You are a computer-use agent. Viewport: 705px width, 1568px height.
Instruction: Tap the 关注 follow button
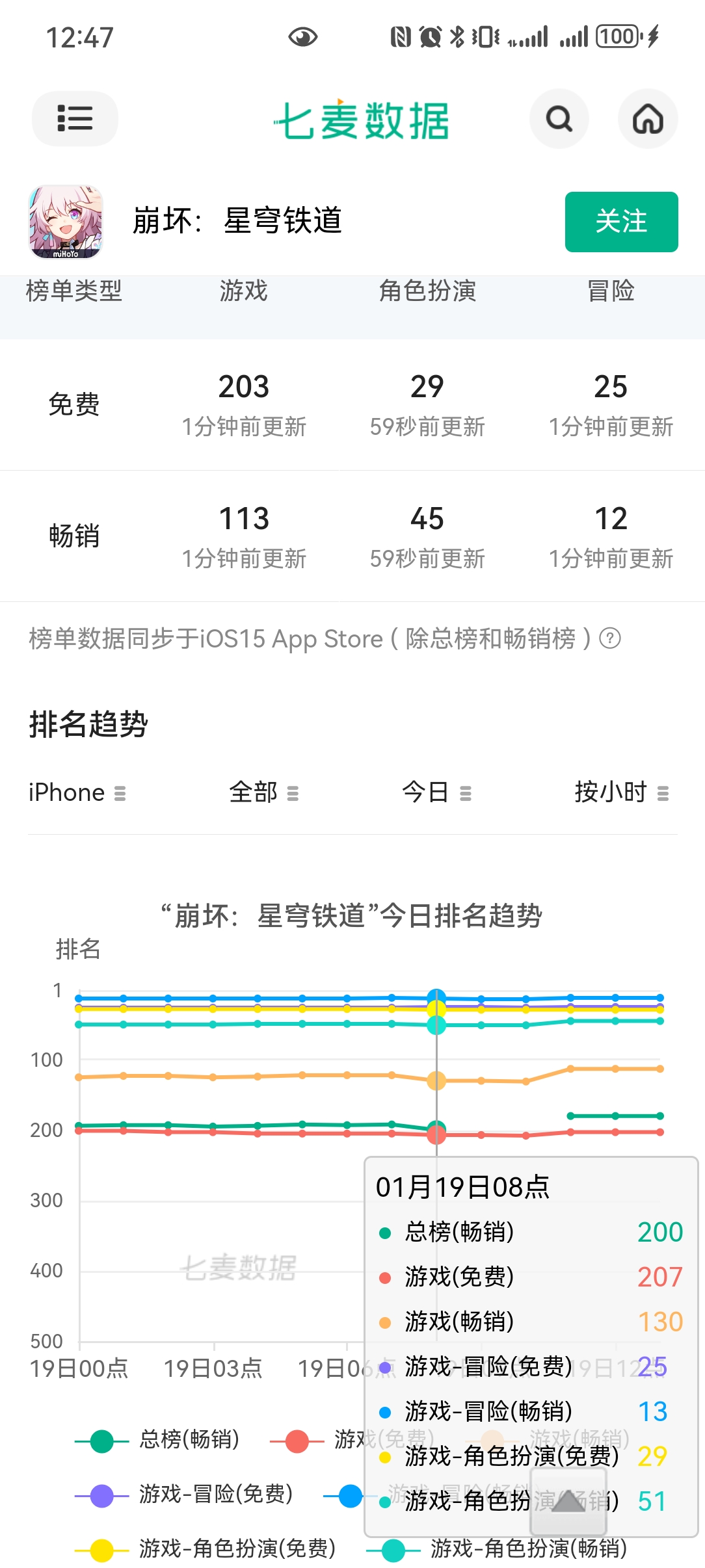pos(621,221)
